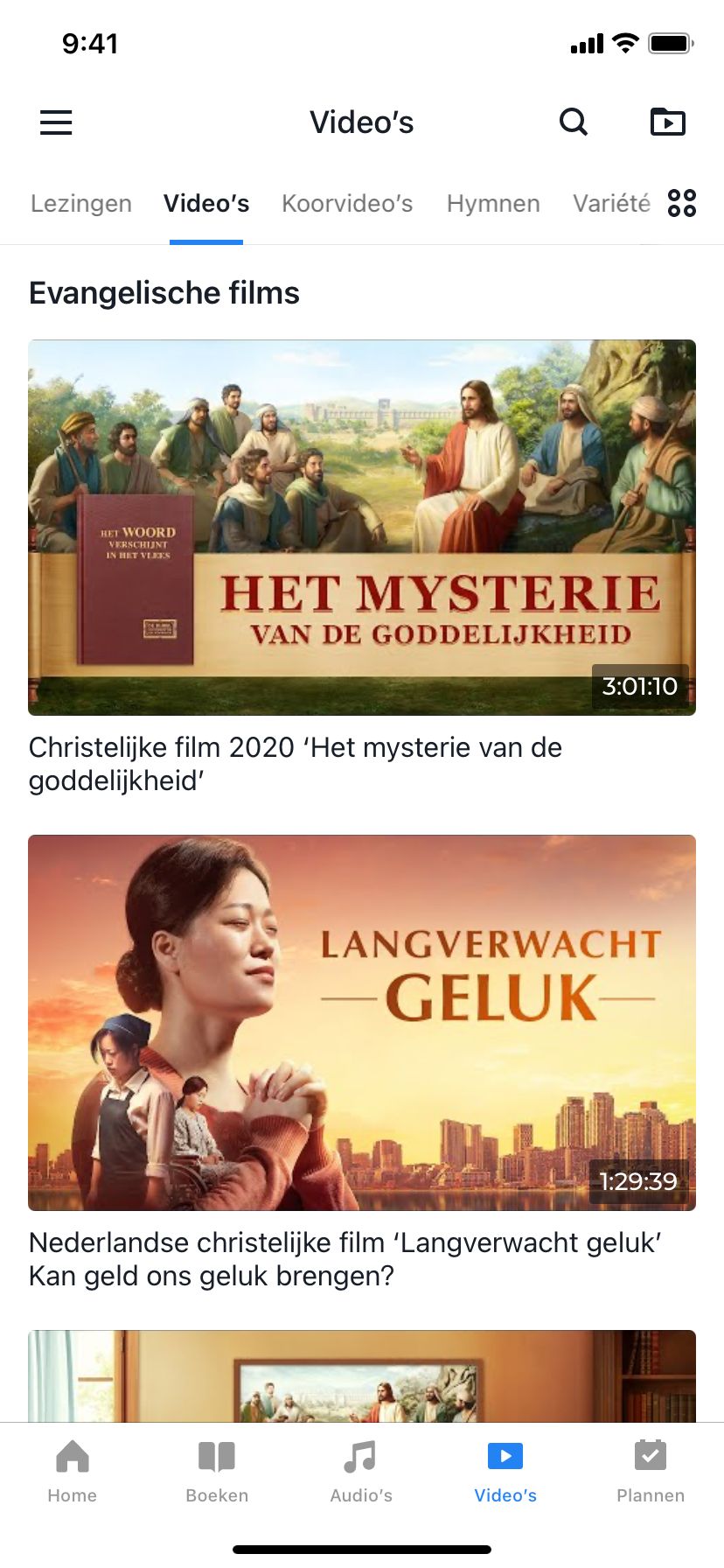Play 'Het mysterie van de goddelijkheid' film
The width and height of the screenshot is (724, 1568).
point(362,528)
